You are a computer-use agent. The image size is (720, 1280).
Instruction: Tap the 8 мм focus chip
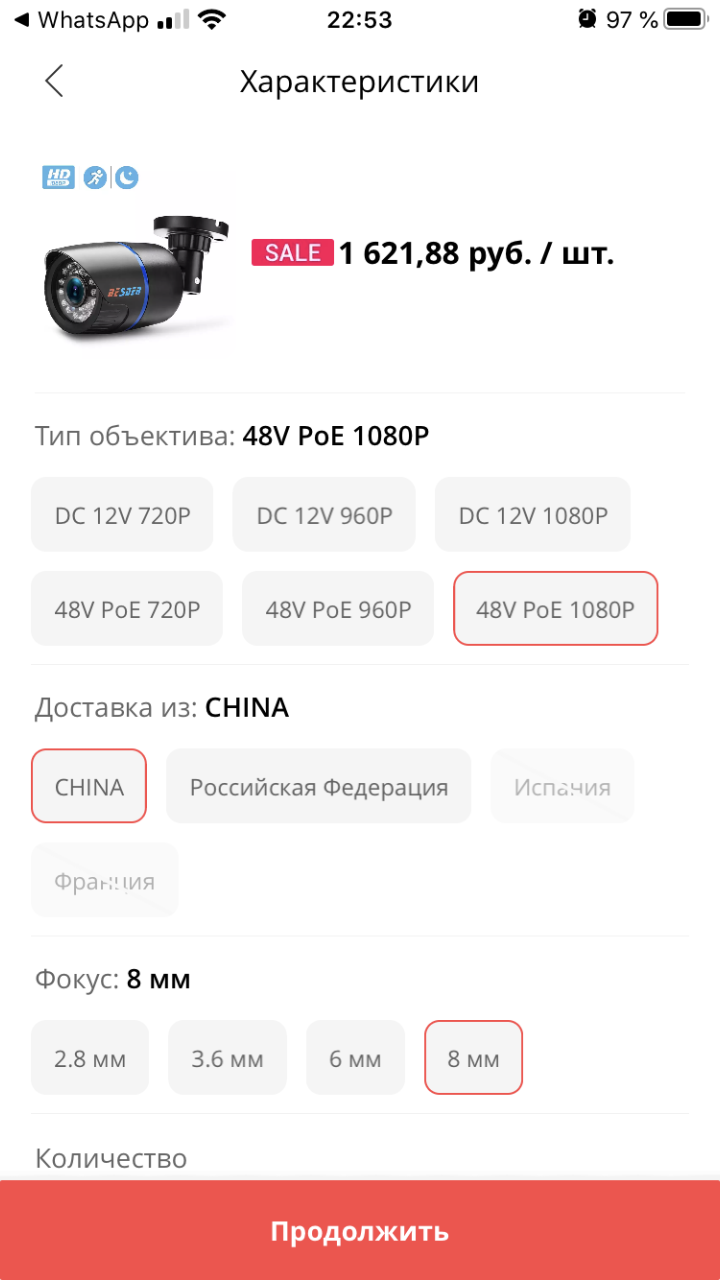click(x=473, y=1058)
